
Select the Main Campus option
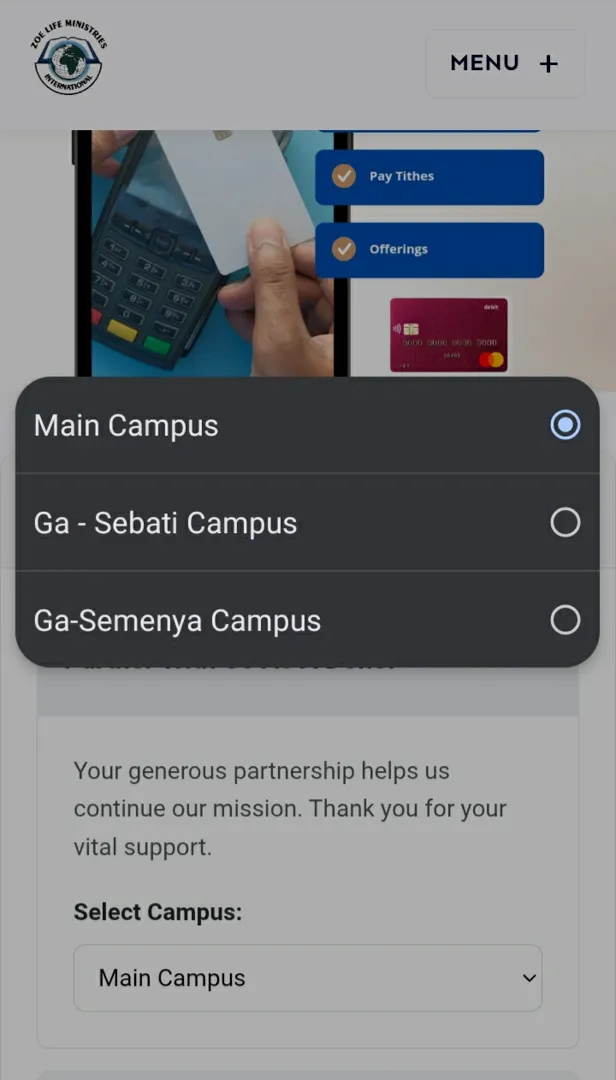[x=307, y=426]
